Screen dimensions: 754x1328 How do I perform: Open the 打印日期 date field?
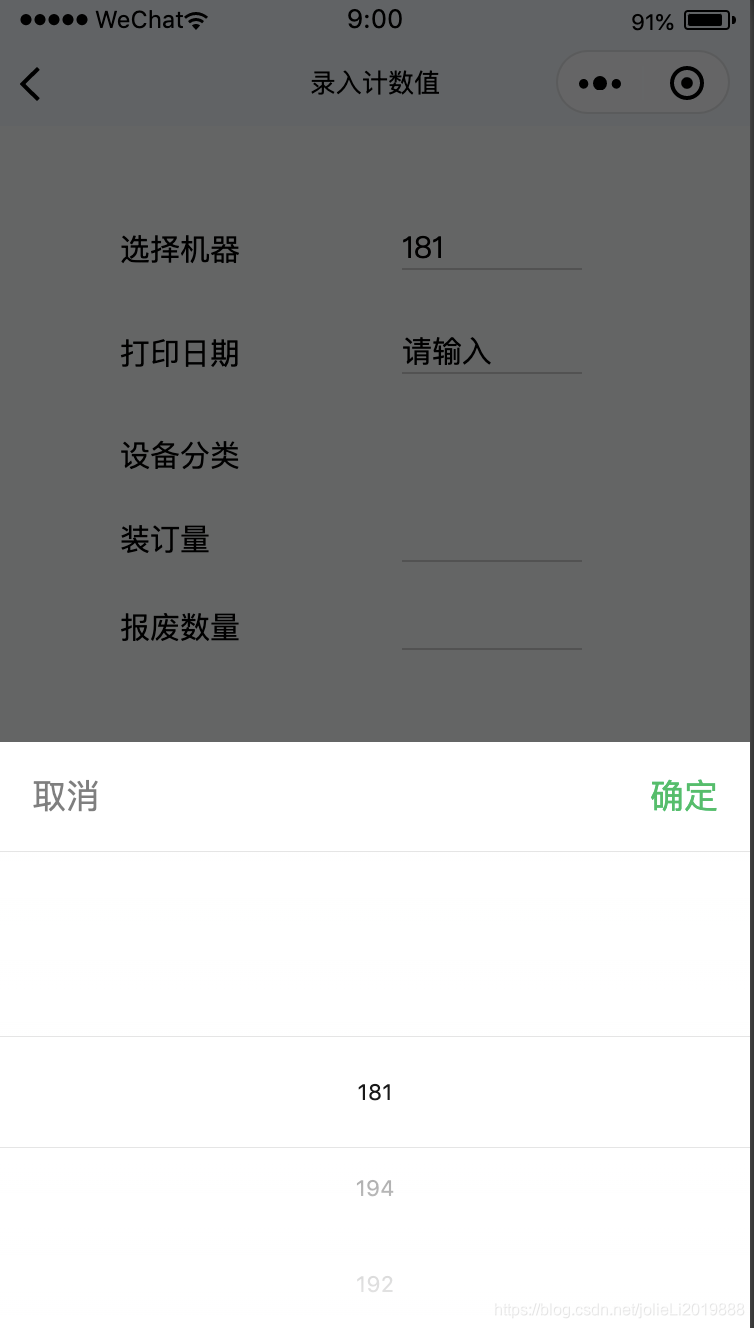[x=492, y=352]
